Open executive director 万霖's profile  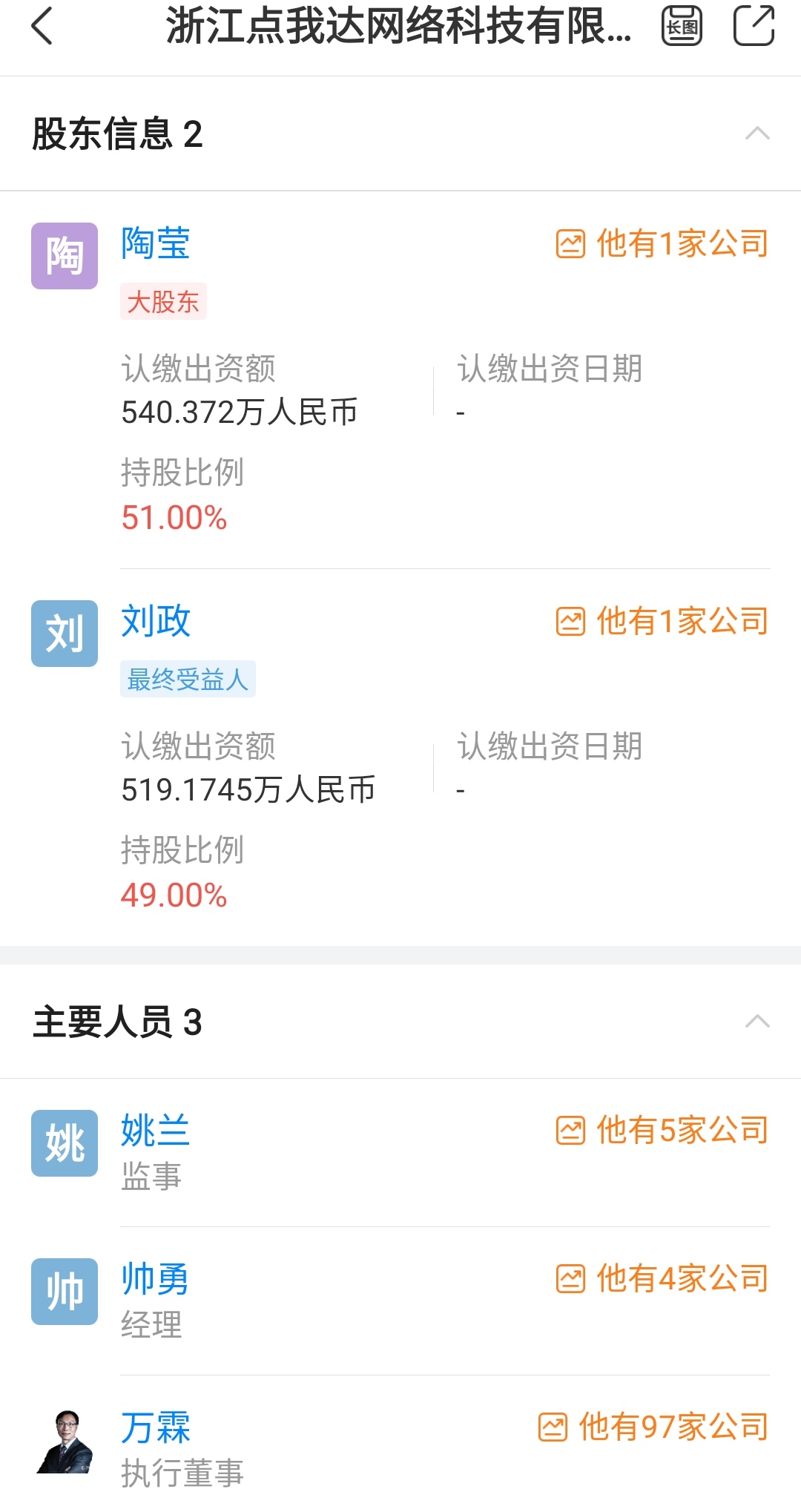pos(156,1428)
